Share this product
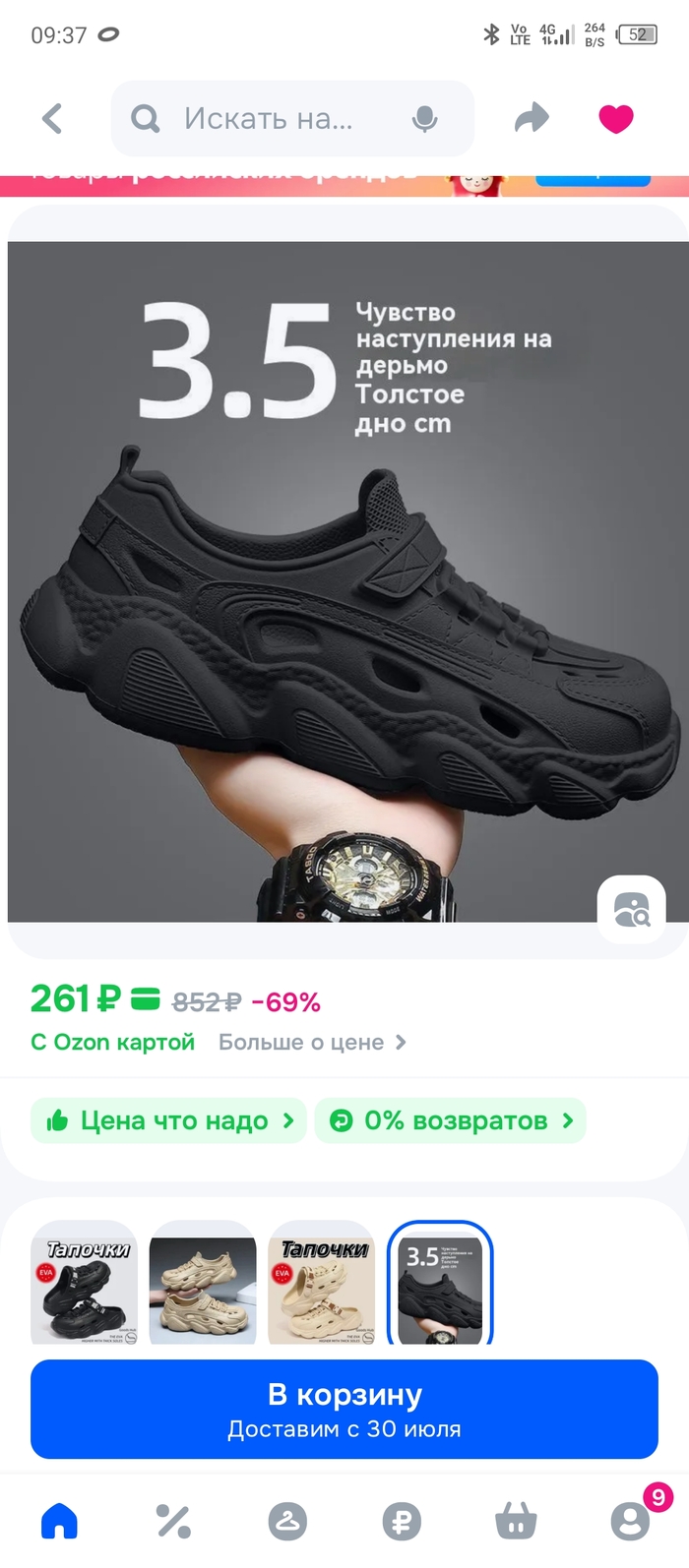689x1568 pixels. point(532,119)
